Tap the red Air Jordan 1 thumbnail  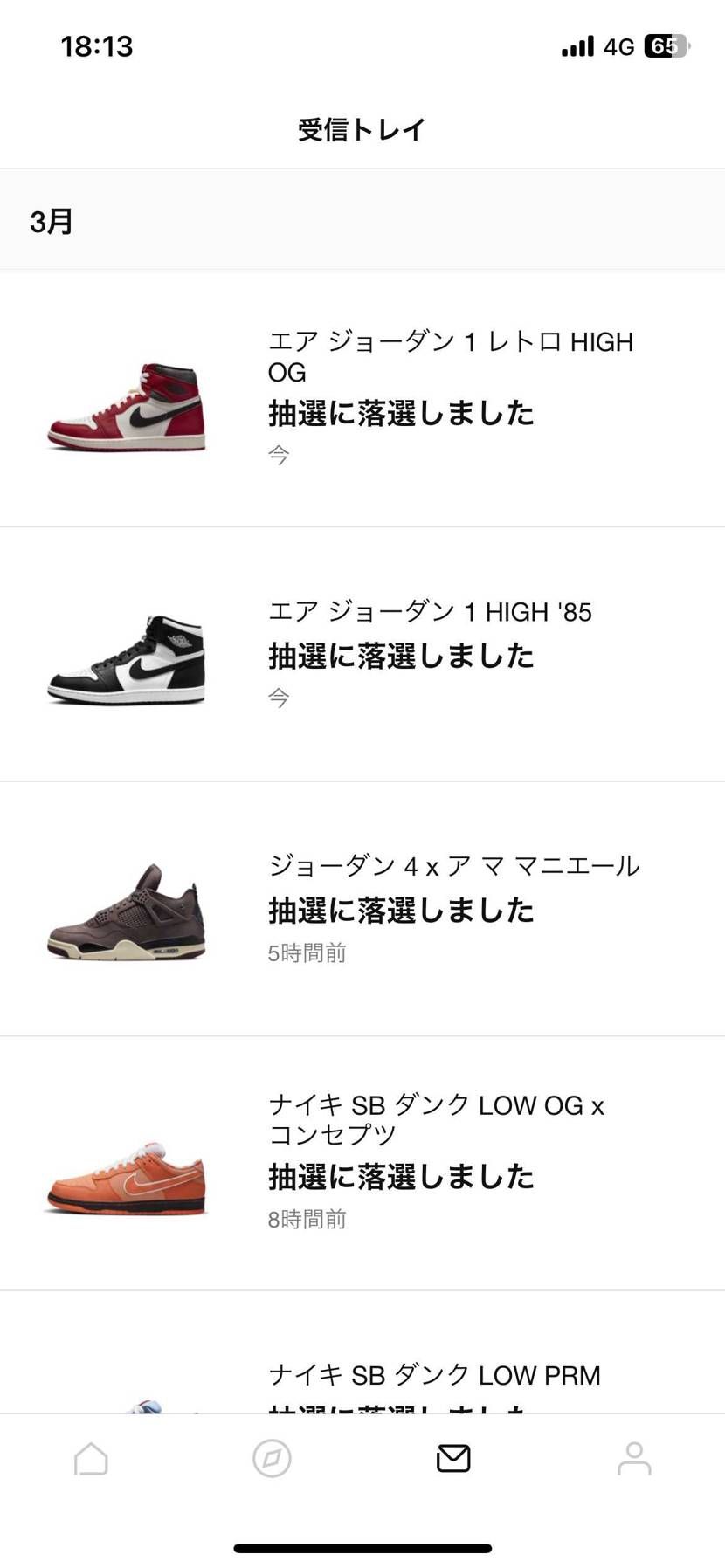click(x=125, y=410)
